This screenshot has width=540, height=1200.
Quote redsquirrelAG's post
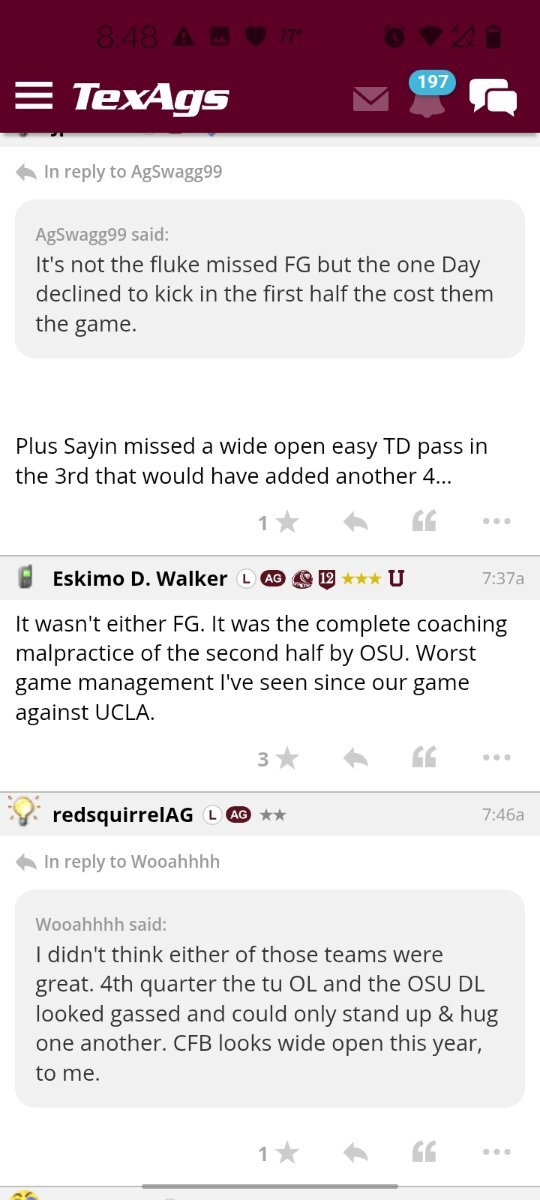click(x=424, y=1153)
